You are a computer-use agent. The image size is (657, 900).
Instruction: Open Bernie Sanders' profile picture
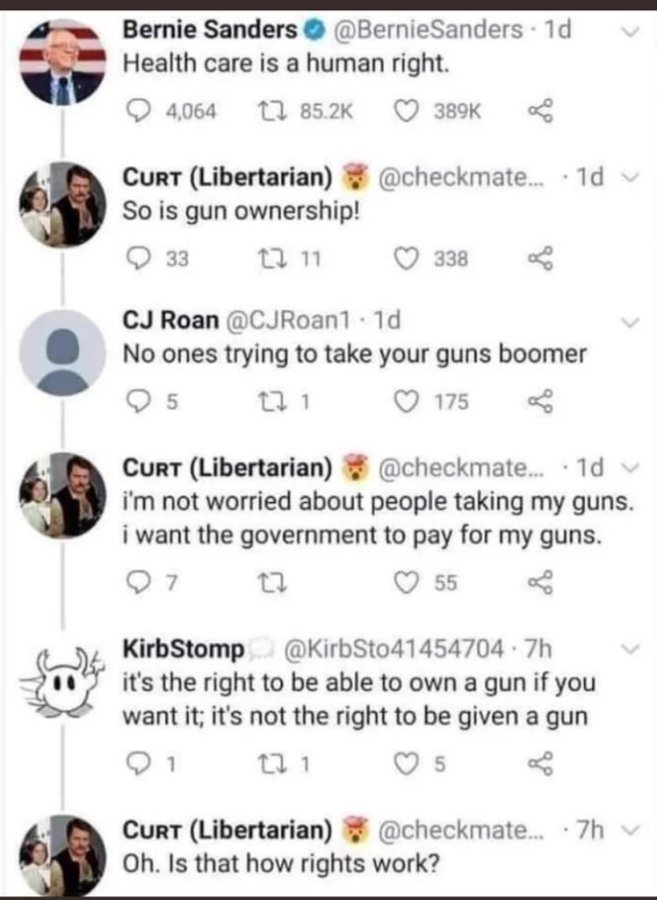tap(63, 63)
